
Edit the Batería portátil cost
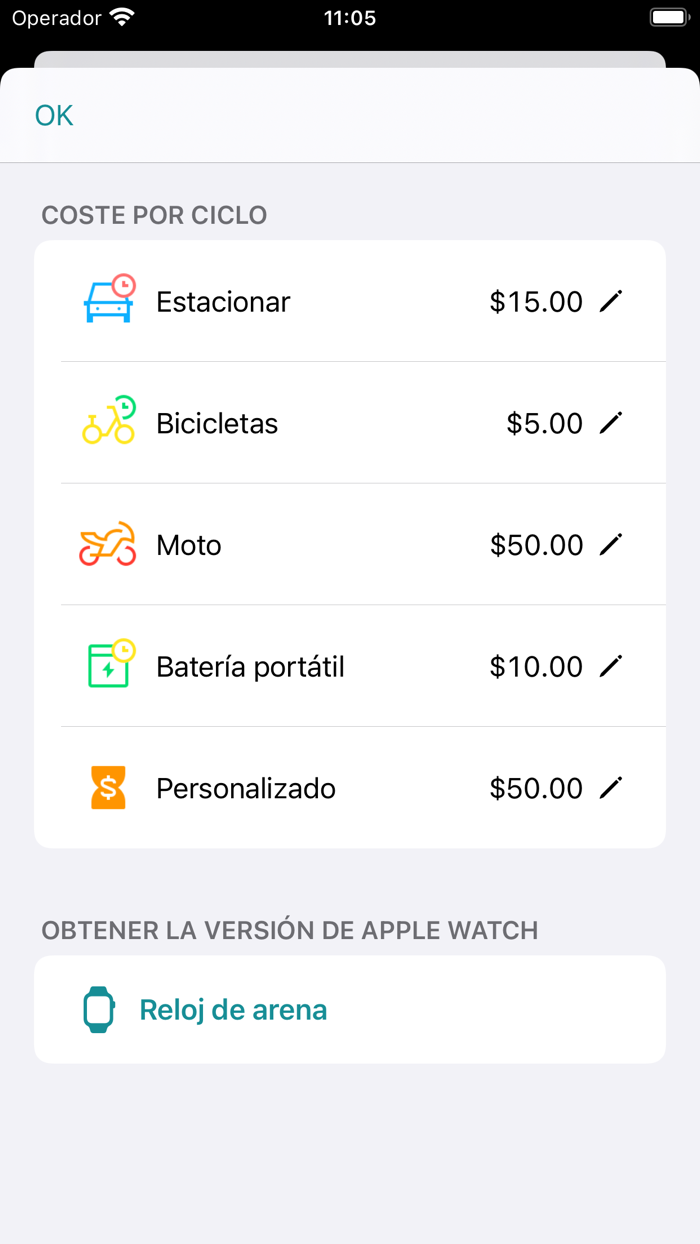coord(610,666)
